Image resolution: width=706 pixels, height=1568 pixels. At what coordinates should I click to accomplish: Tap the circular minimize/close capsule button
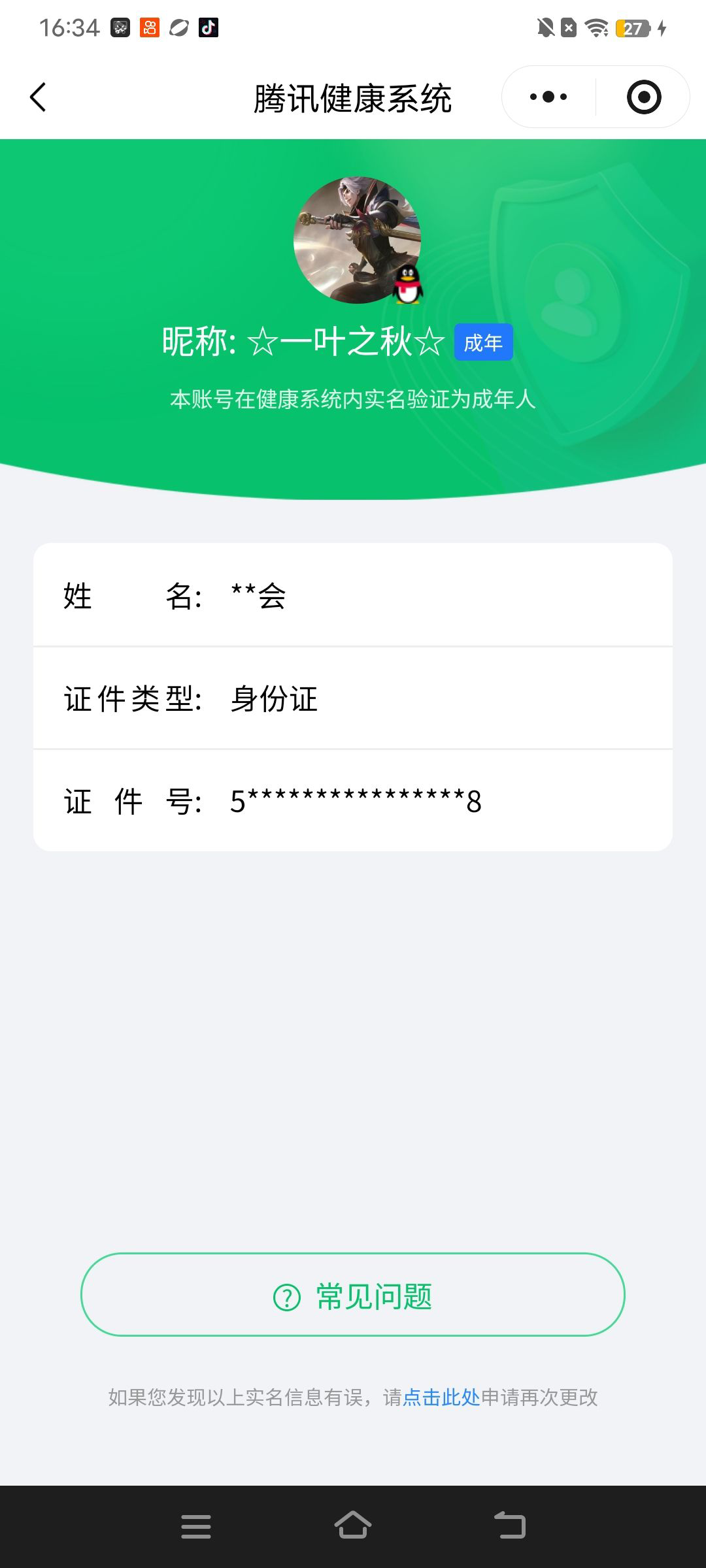tap(643, 97)
